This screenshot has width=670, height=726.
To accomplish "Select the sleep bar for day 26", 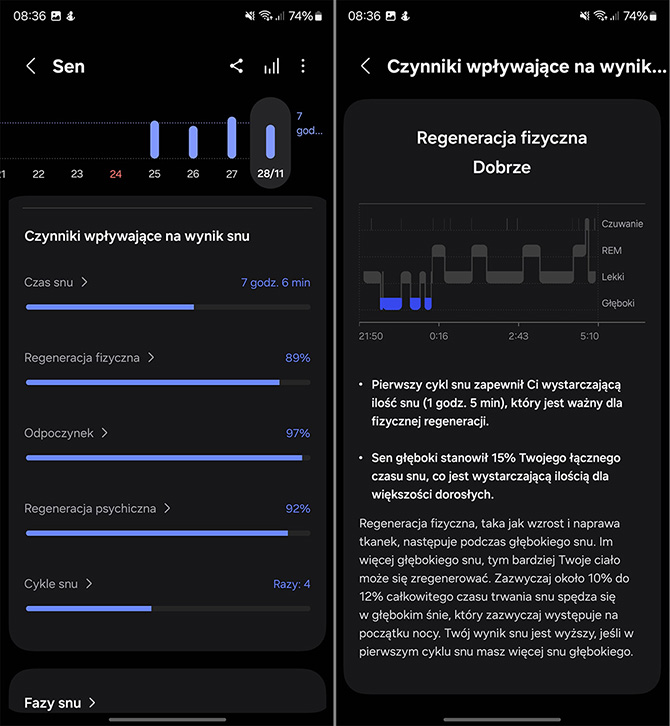I will coord(193,142).
